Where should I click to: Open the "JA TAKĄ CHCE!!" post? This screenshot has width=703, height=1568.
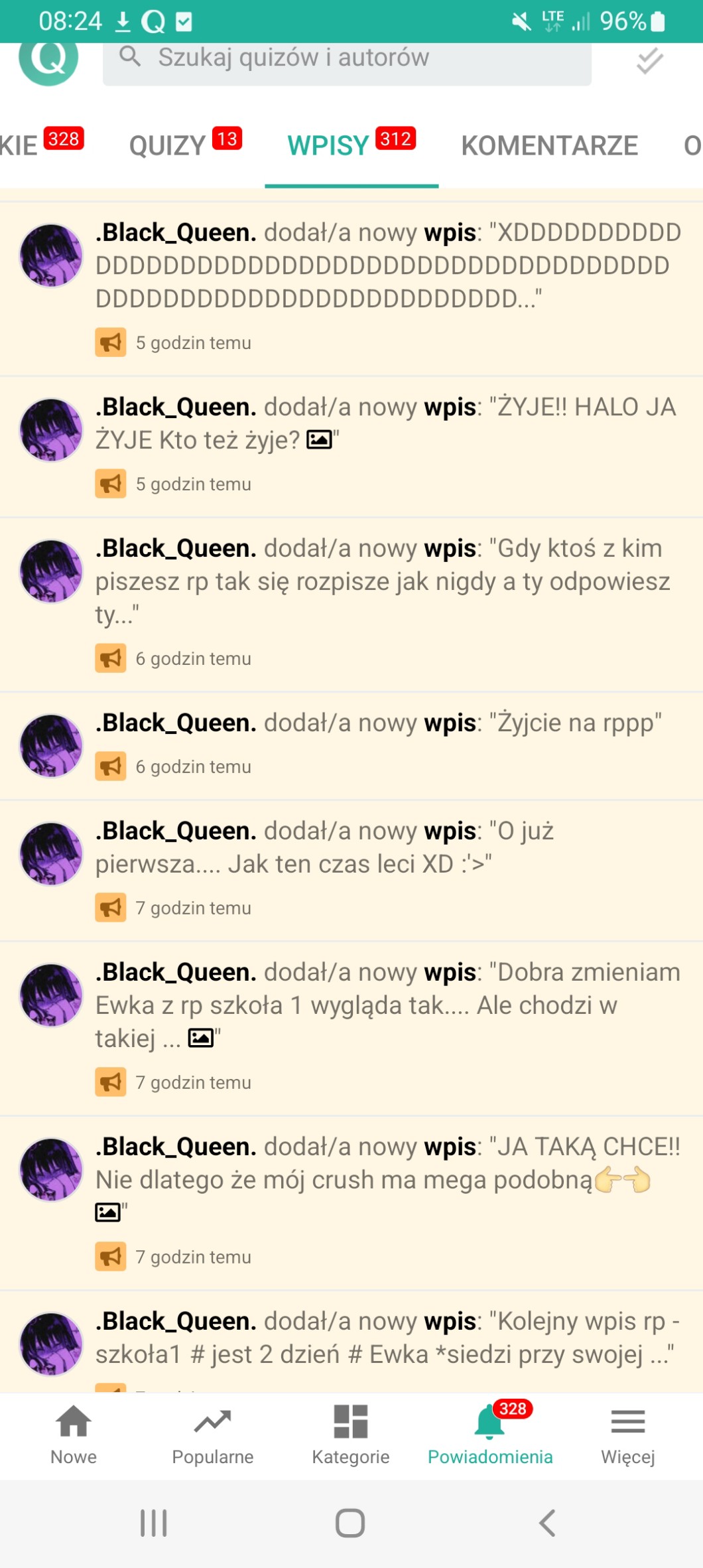click(x=388, y=1180)
